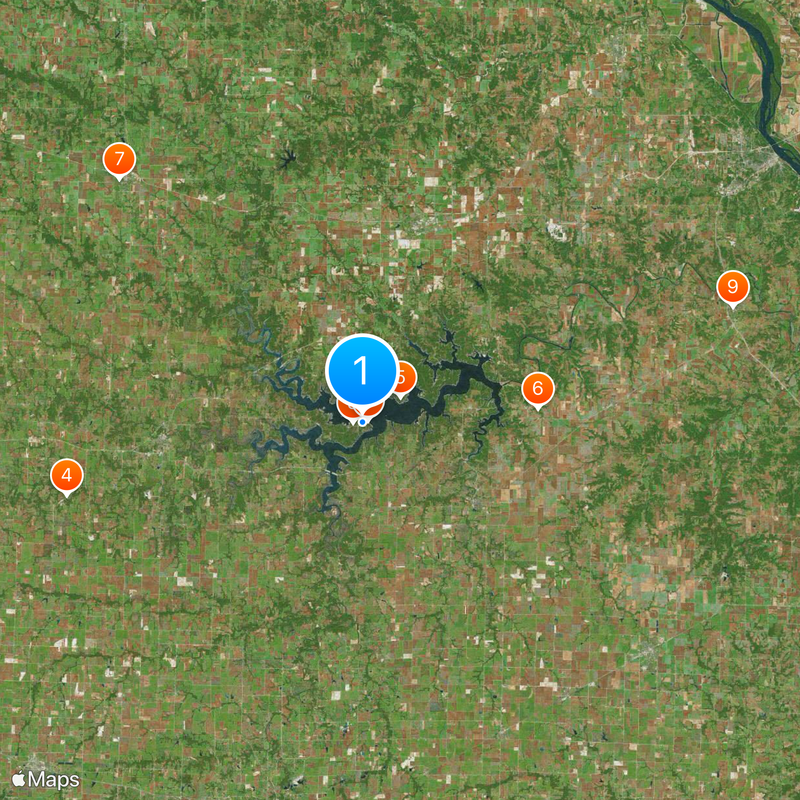This screenshot has width=800, height=800.
Task: Tap the orange pin numbered 4
Action: coord(67,475)
